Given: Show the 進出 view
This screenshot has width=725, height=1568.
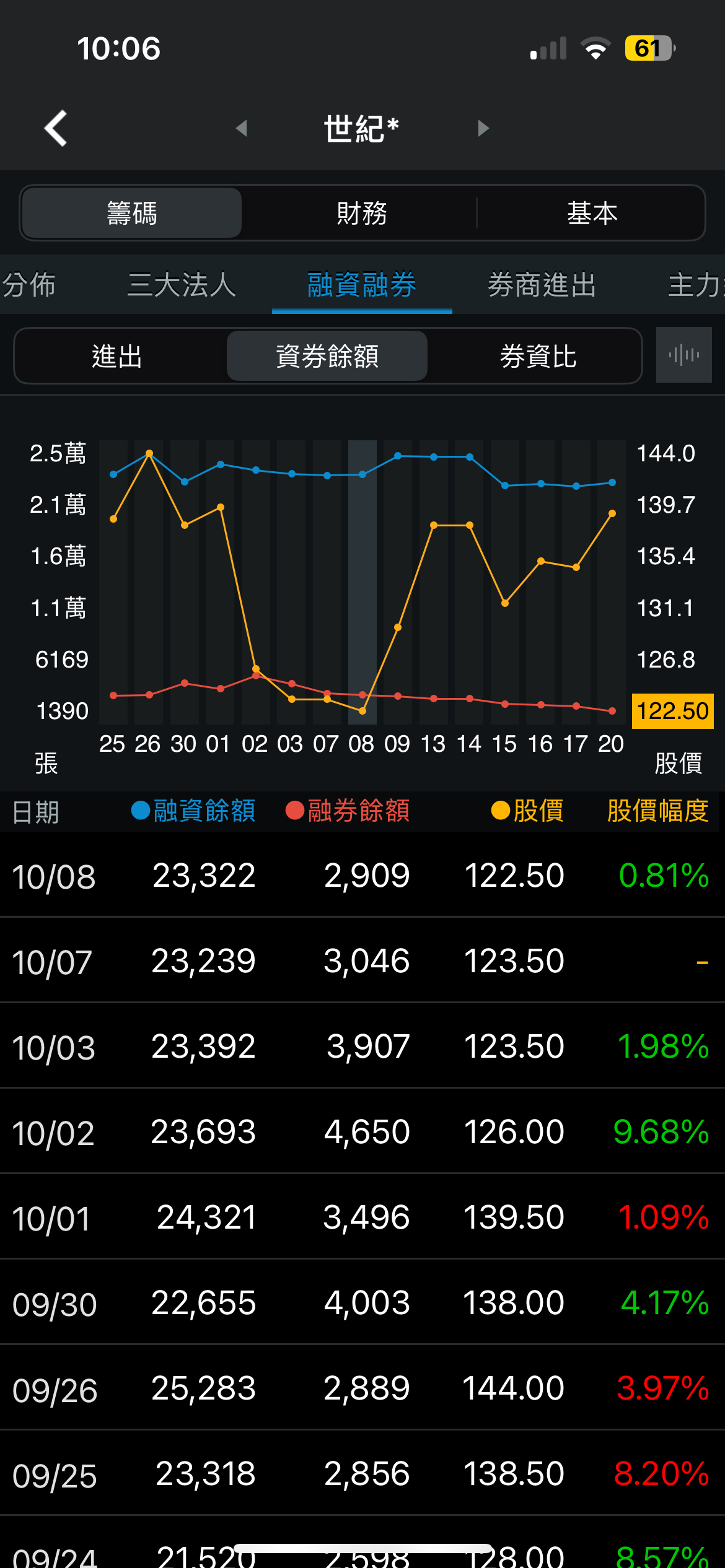Looking at the screenshot, I should point(118,356).
